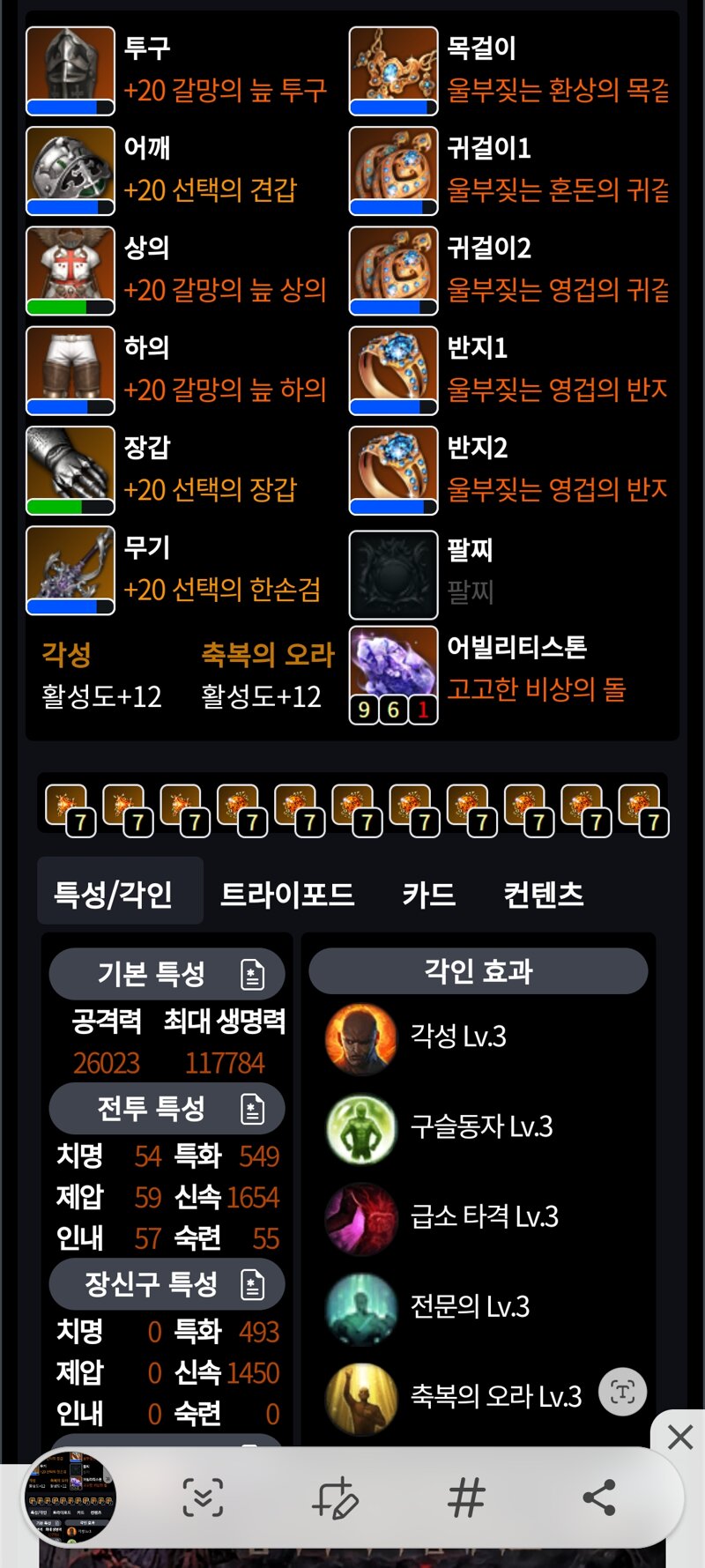
Task: Open the 컨텐츠 tab
Action: 543,894
